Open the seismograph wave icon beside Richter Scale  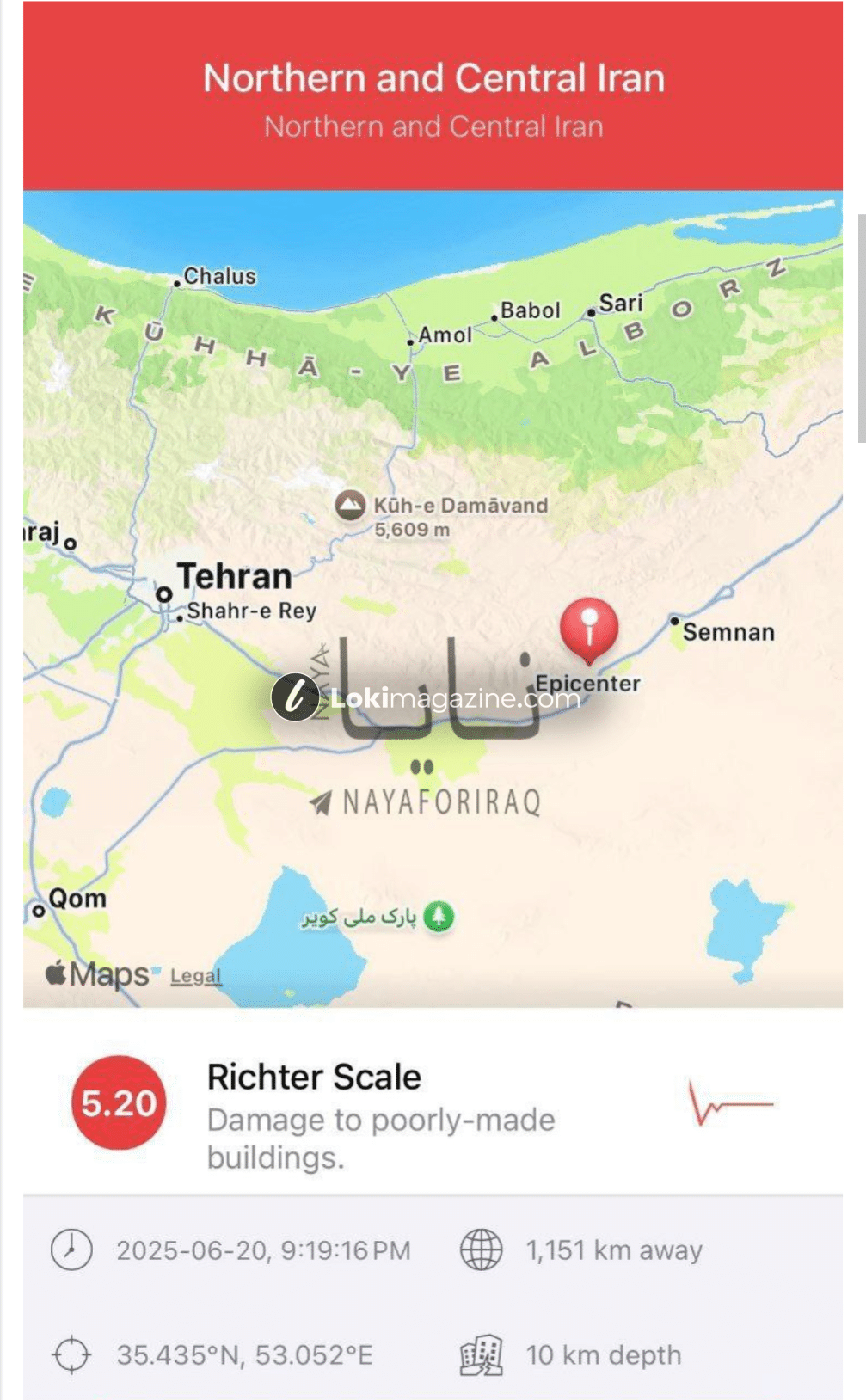point(731,1103)
